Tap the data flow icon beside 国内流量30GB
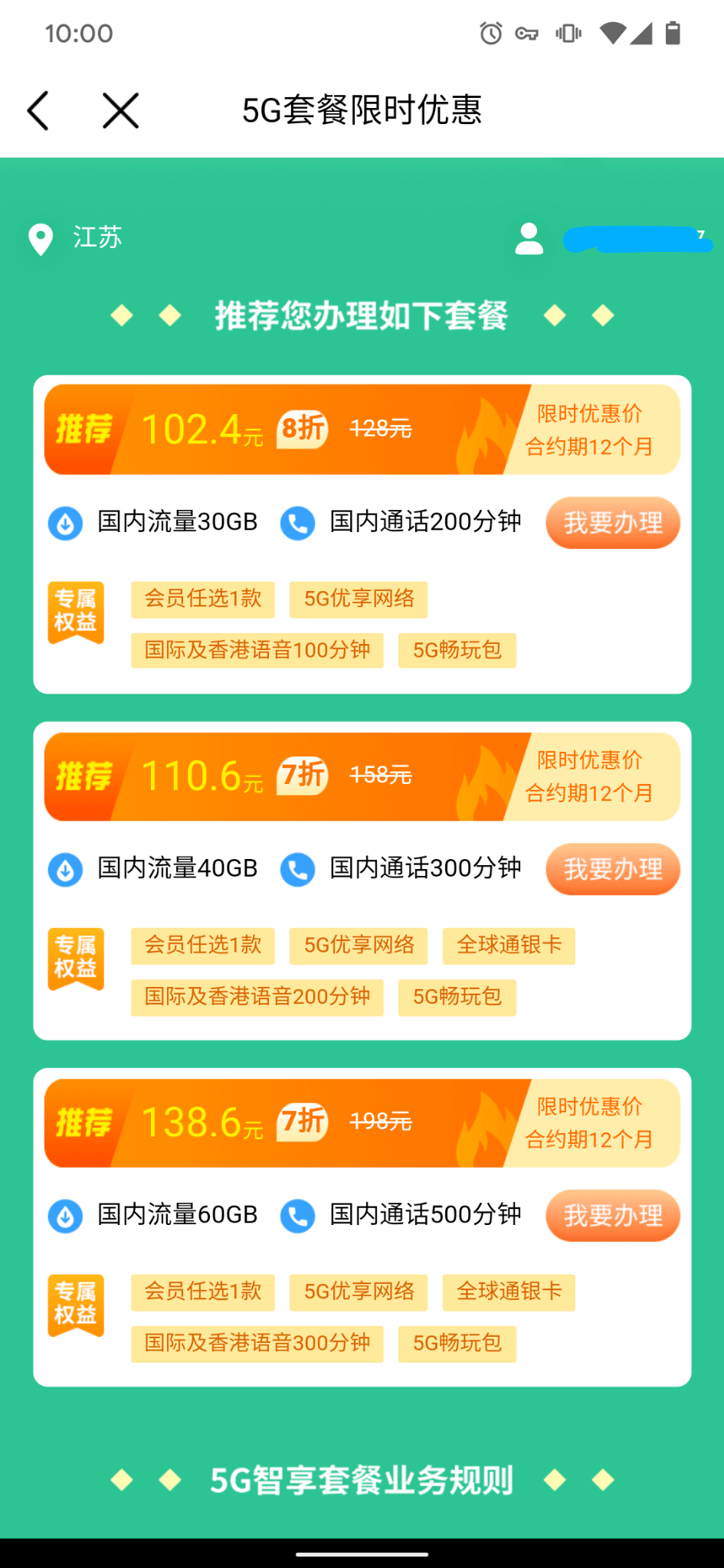724x1568 pixels. pyautogui.click(x=66, y=523)
